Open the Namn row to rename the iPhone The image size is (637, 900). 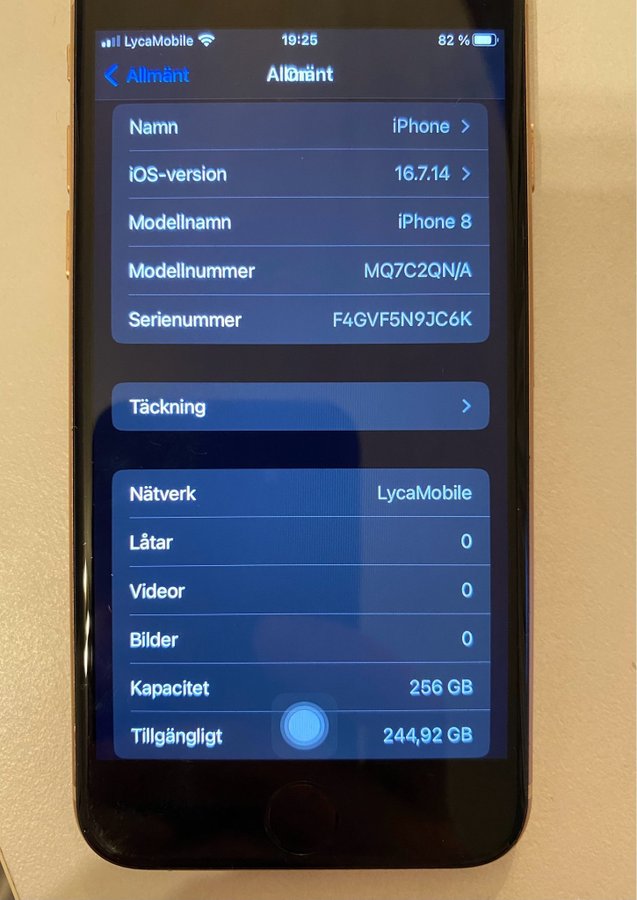click(300, 127)
